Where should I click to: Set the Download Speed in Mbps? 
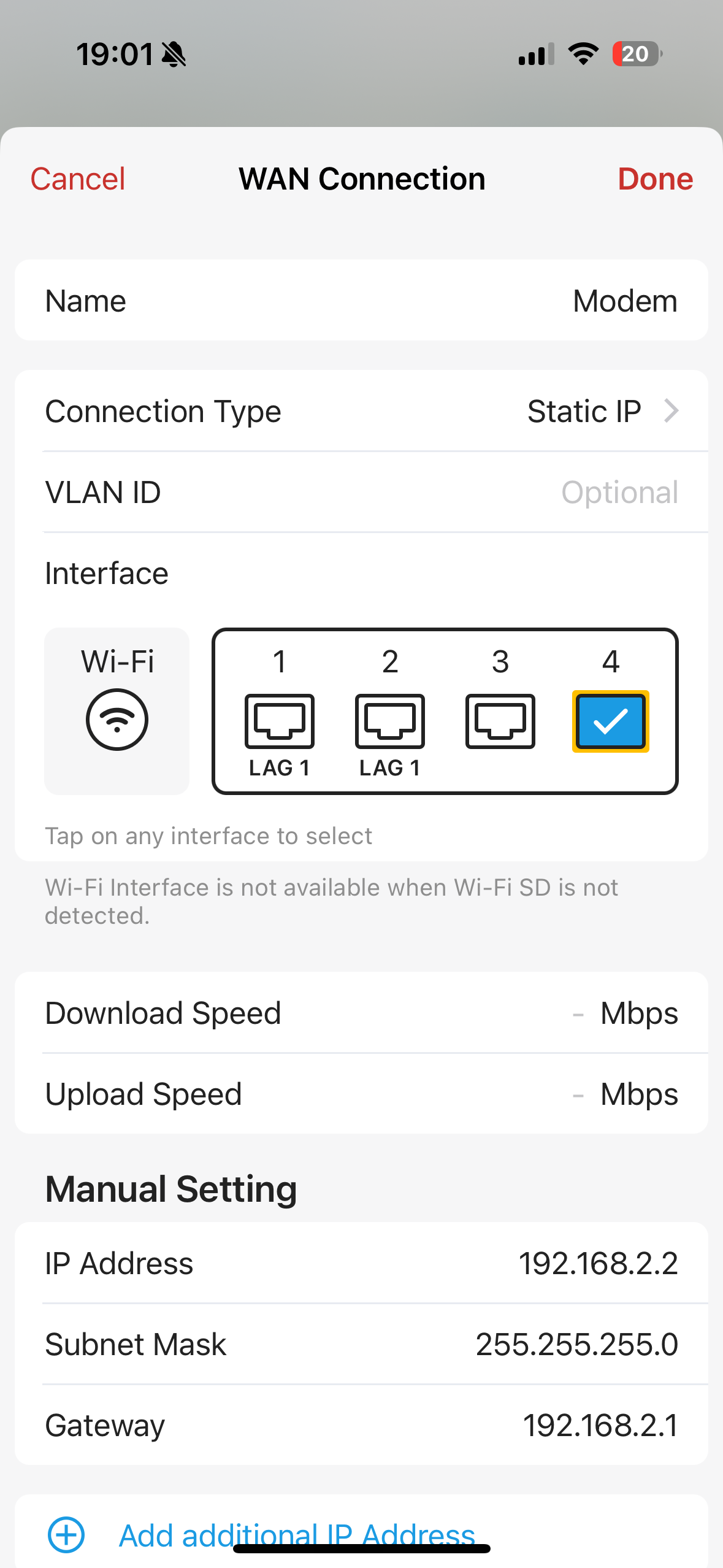click(x=362, y=1013)
